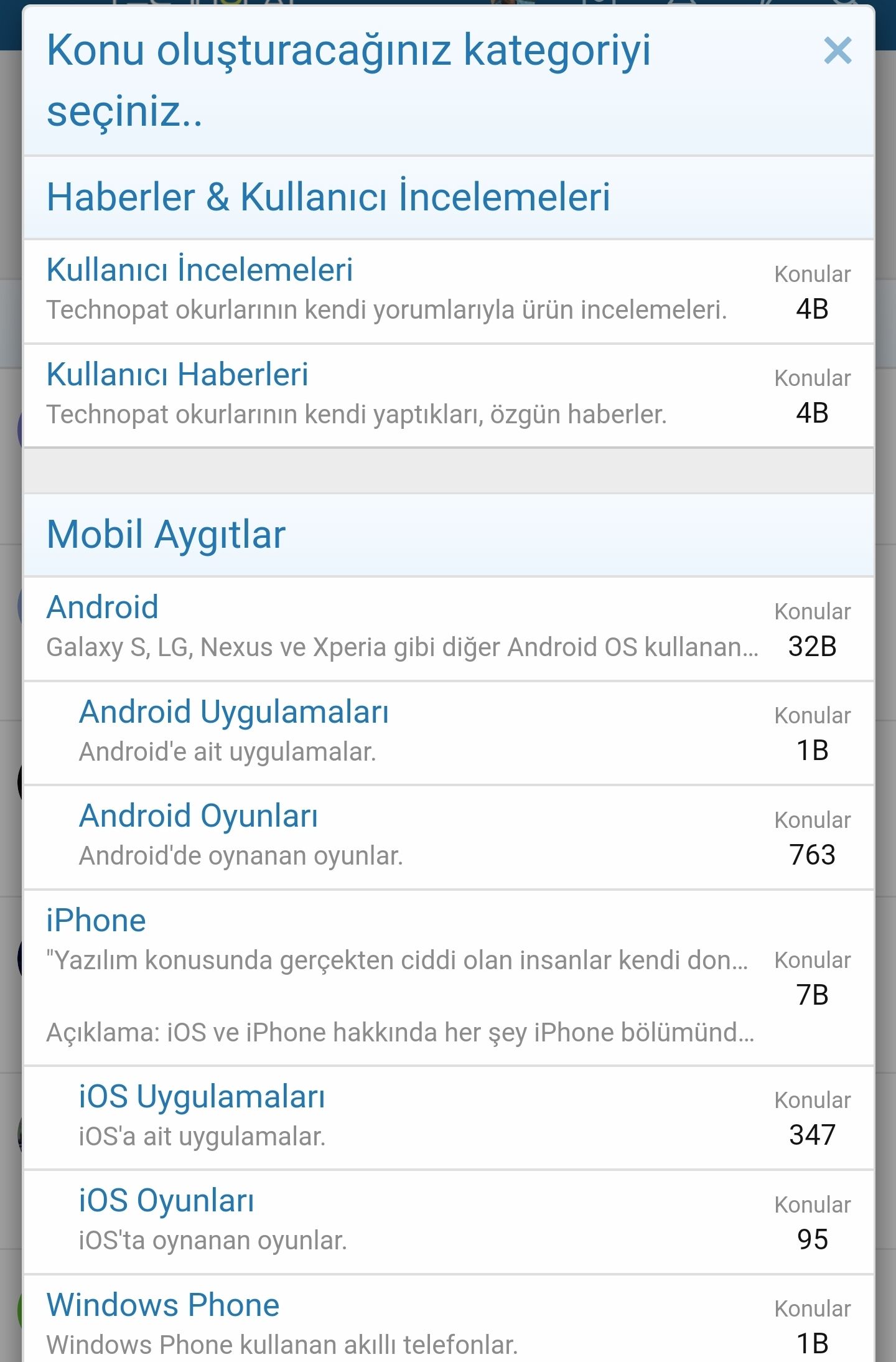
Task: Close the category selection dialog
Action: tap(837, 50)
